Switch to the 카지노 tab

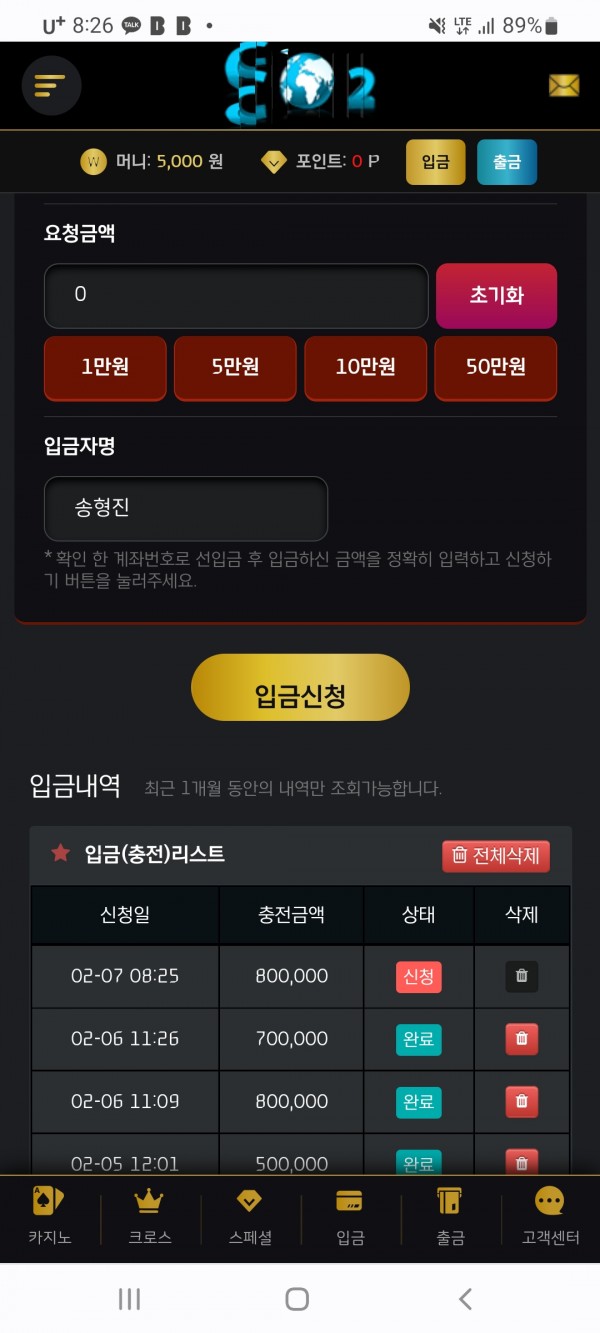pyautogui.click(x=50, y=1217)
